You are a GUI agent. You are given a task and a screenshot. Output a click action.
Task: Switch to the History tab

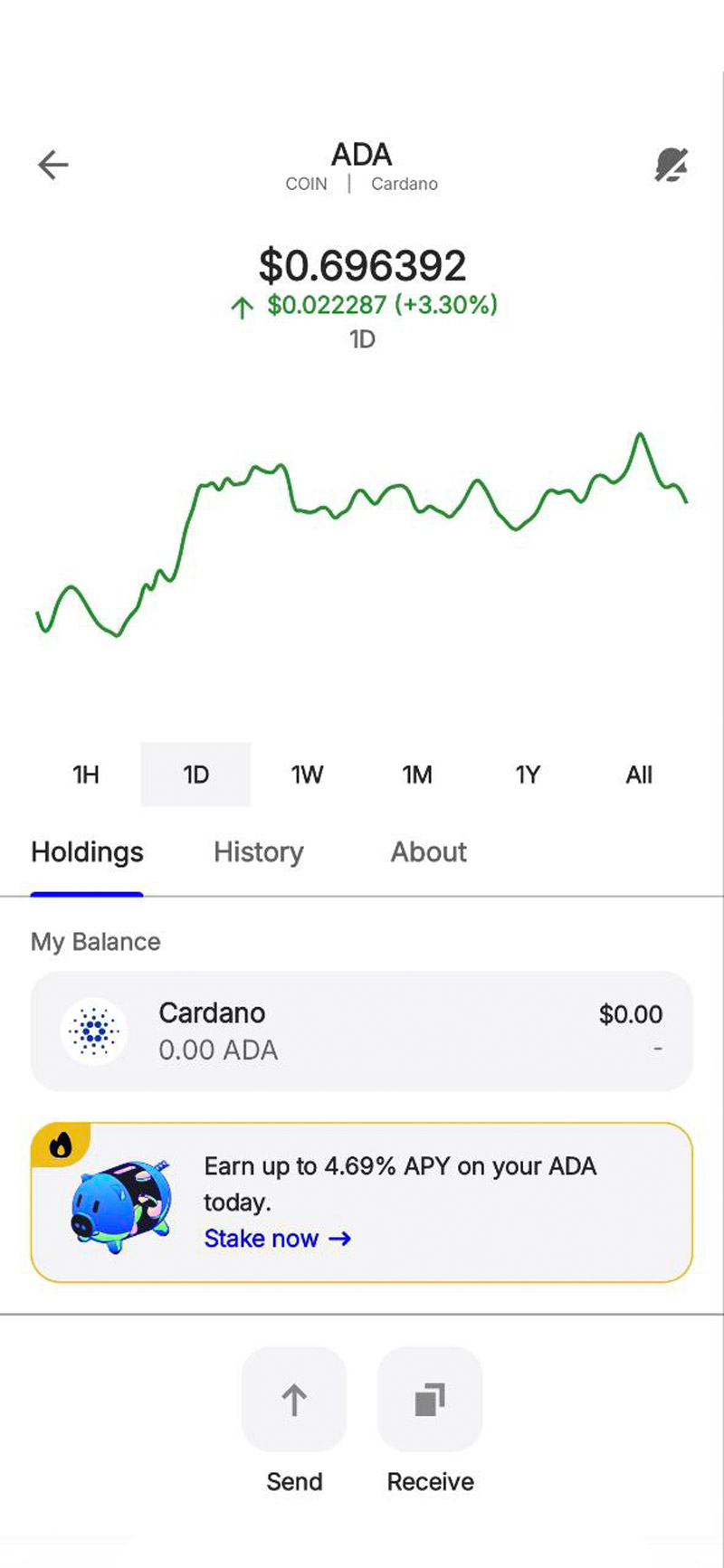[x=259, y=852]
